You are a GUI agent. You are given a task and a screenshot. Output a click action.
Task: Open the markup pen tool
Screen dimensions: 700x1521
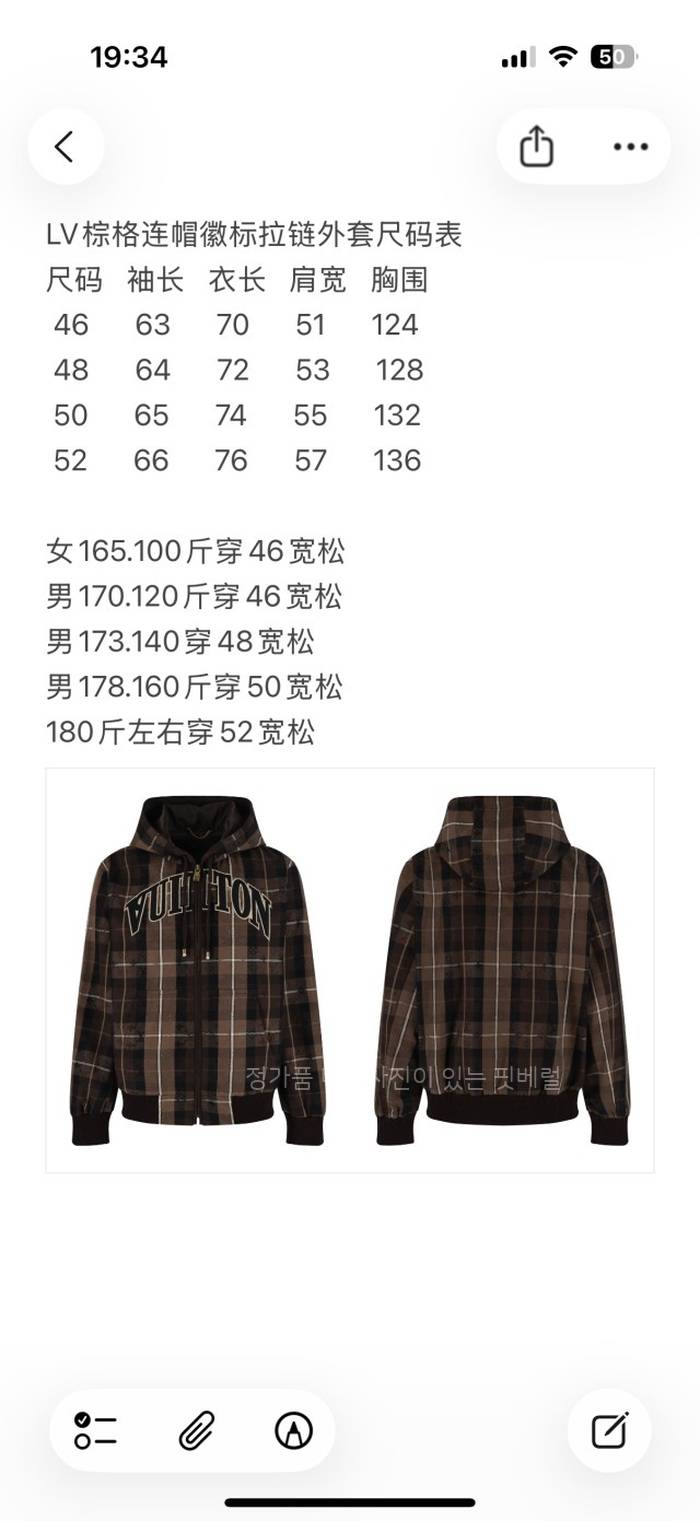(293, 1430)
